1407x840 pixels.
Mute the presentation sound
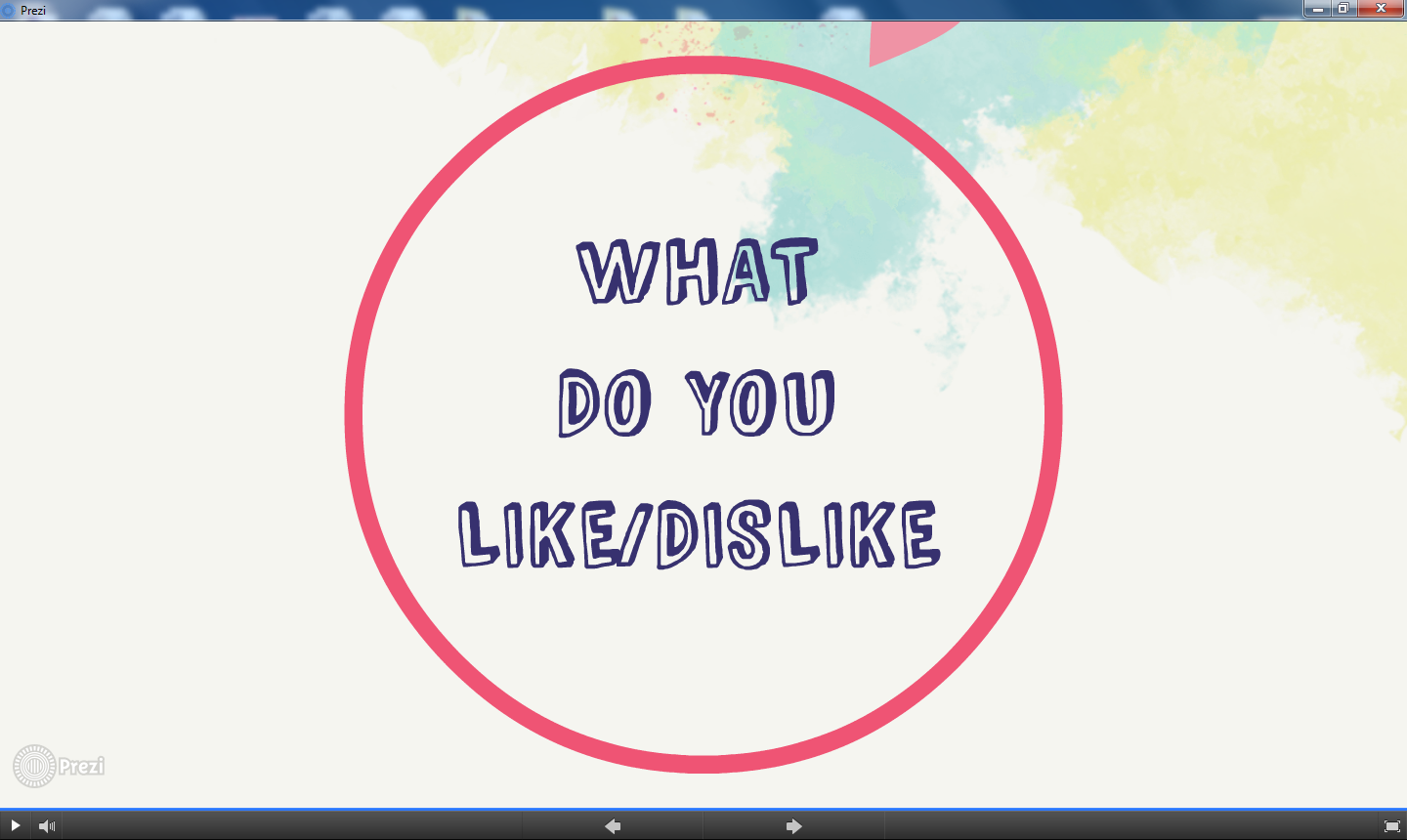tap(46, 826)
